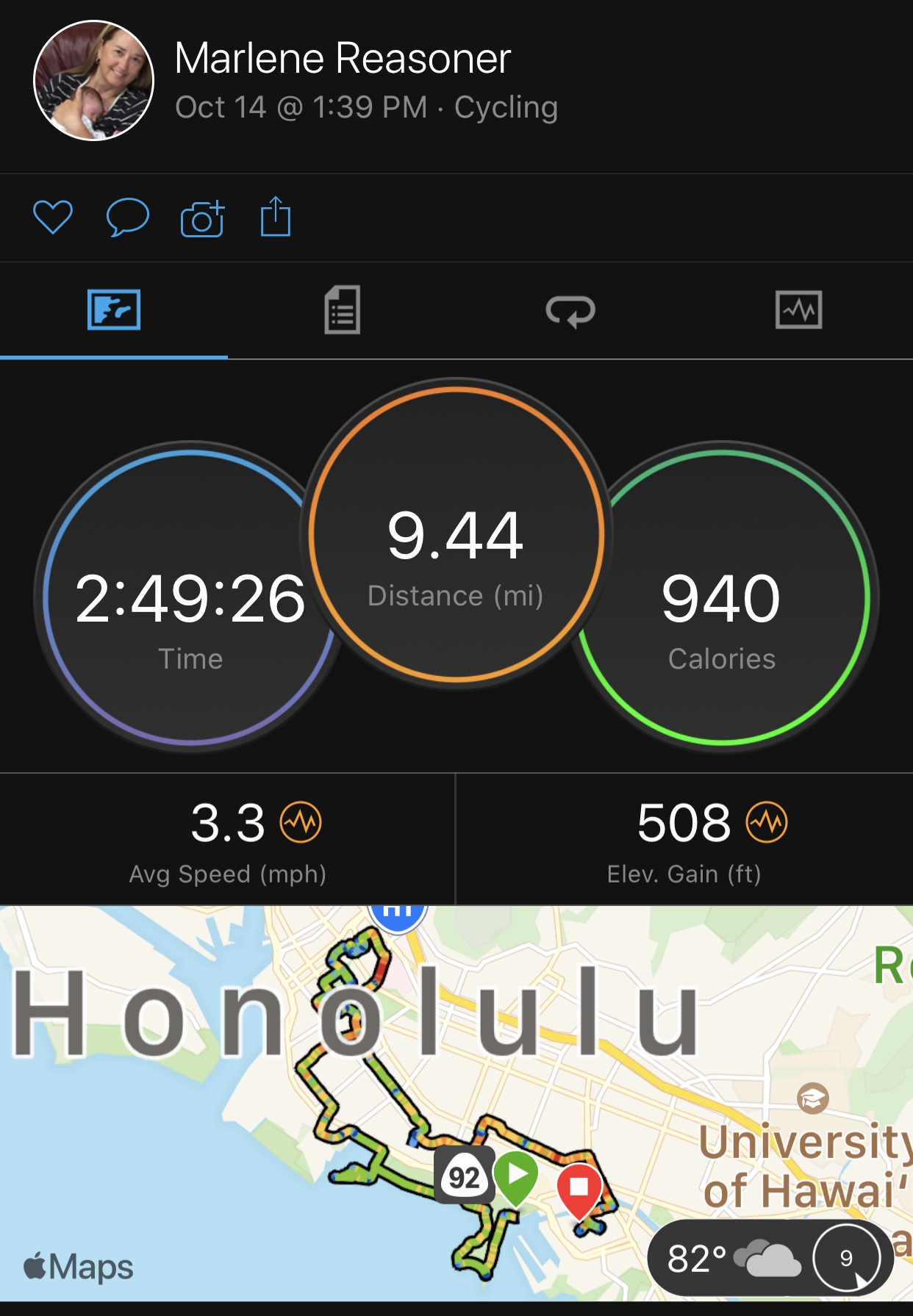Like this cycling activity
Viewport: 913px width, 1316px height.
point(53,217)
